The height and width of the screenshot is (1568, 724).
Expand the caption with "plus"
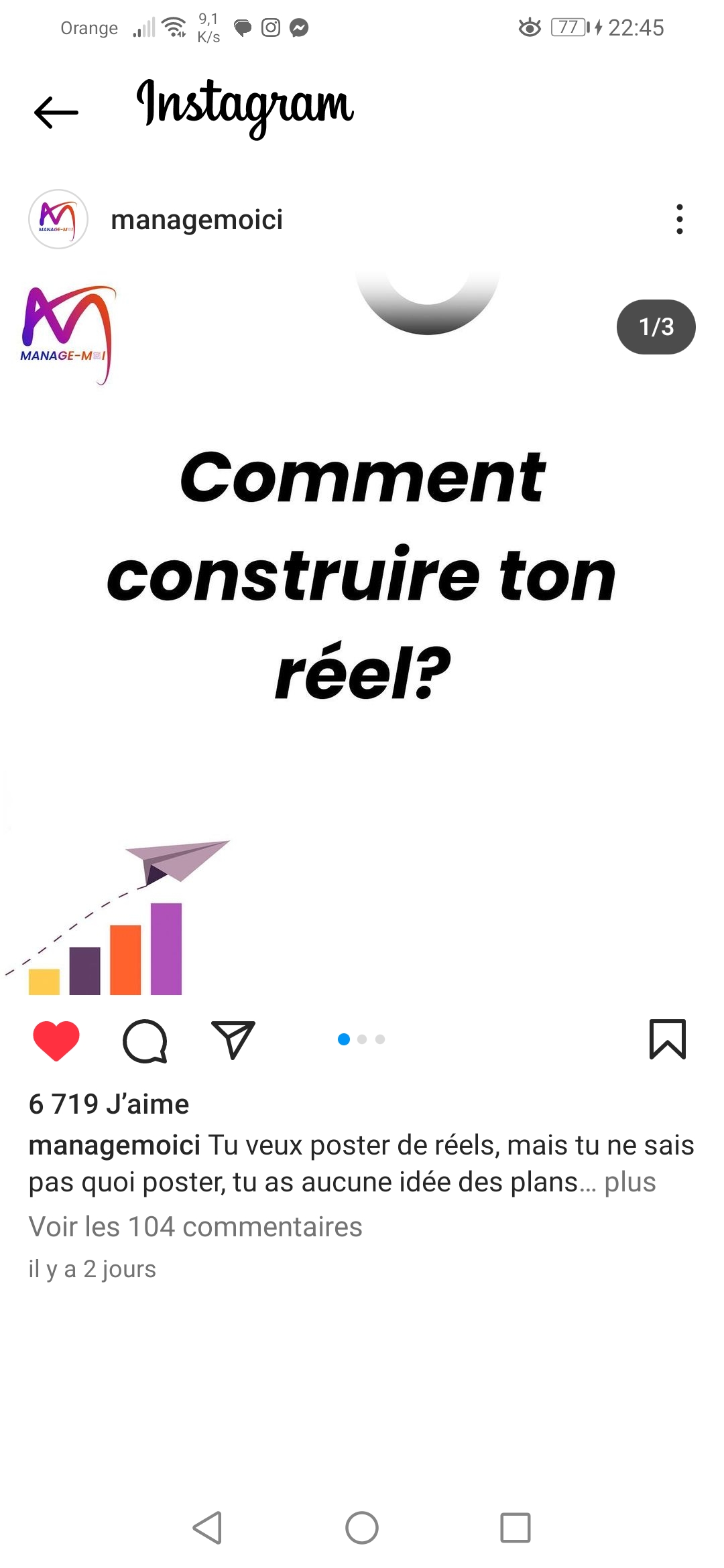(x=629, y=1182)
